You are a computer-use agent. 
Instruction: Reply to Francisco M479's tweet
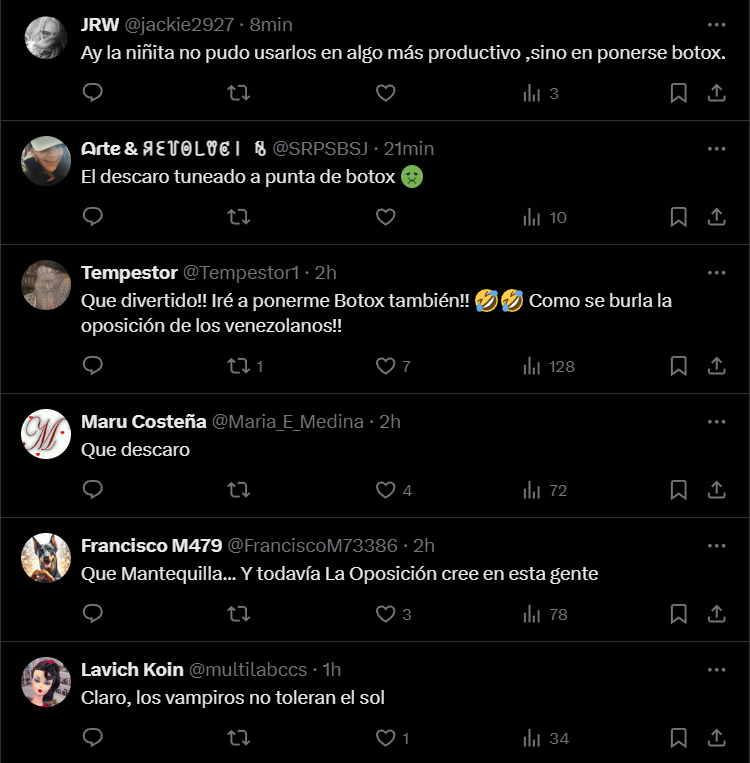tap(93, 614)
